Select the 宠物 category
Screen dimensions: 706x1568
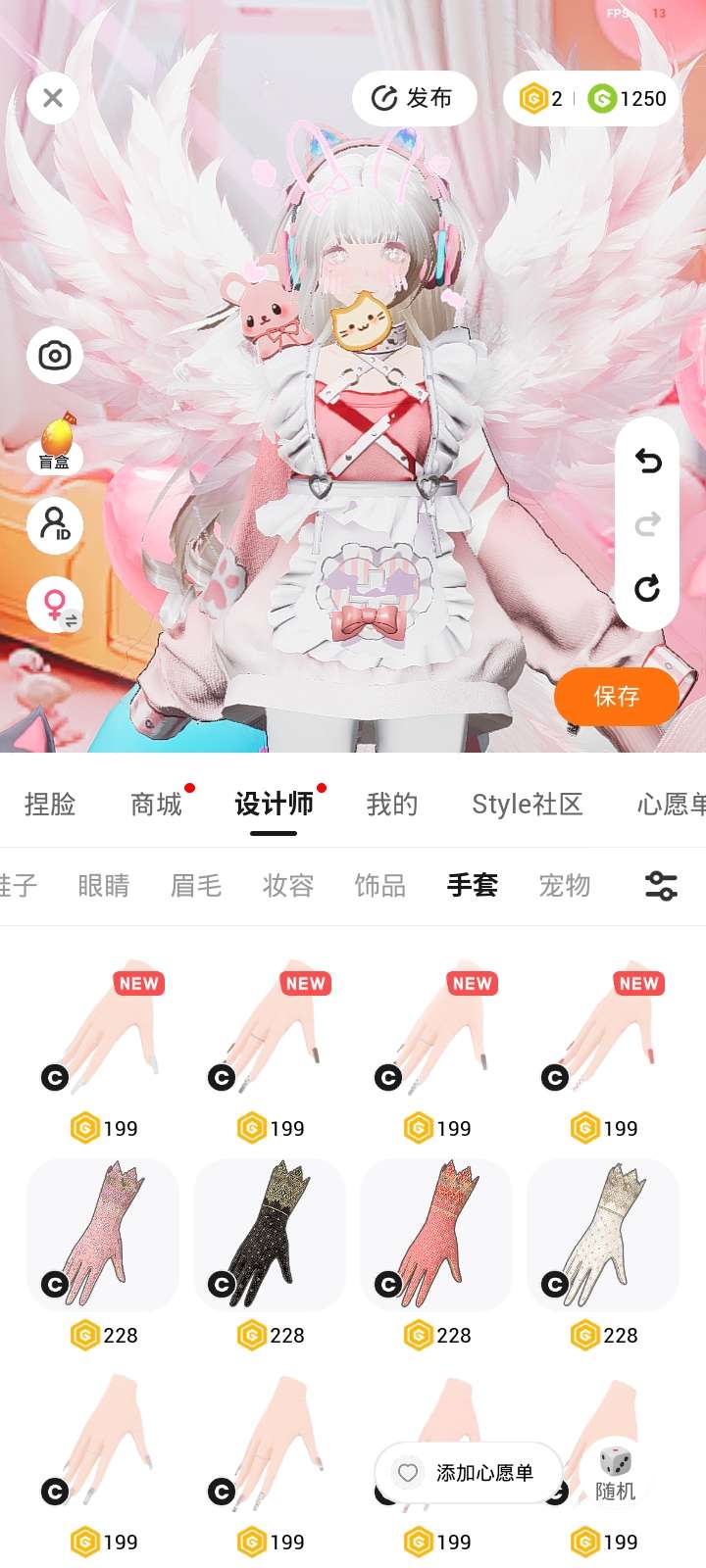(565, 886)
